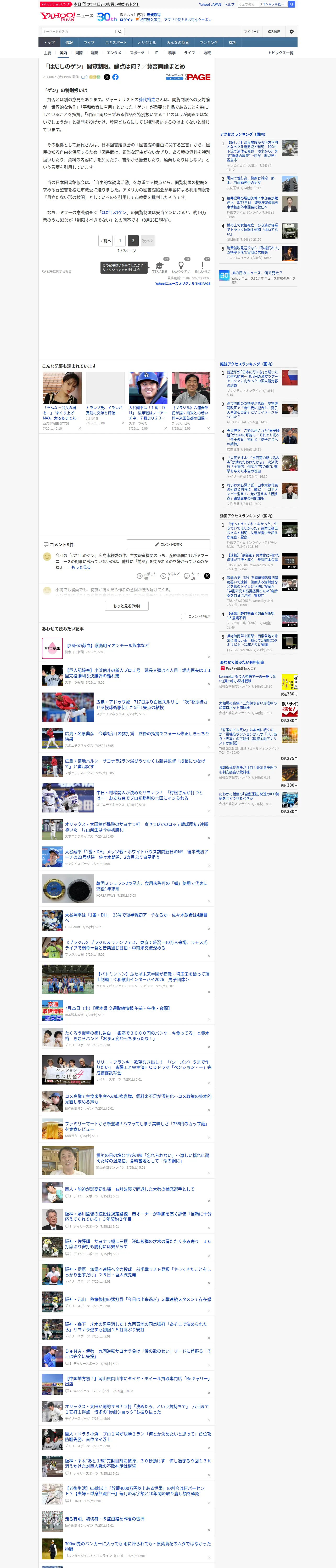Share the article on X

click(107, 77)
